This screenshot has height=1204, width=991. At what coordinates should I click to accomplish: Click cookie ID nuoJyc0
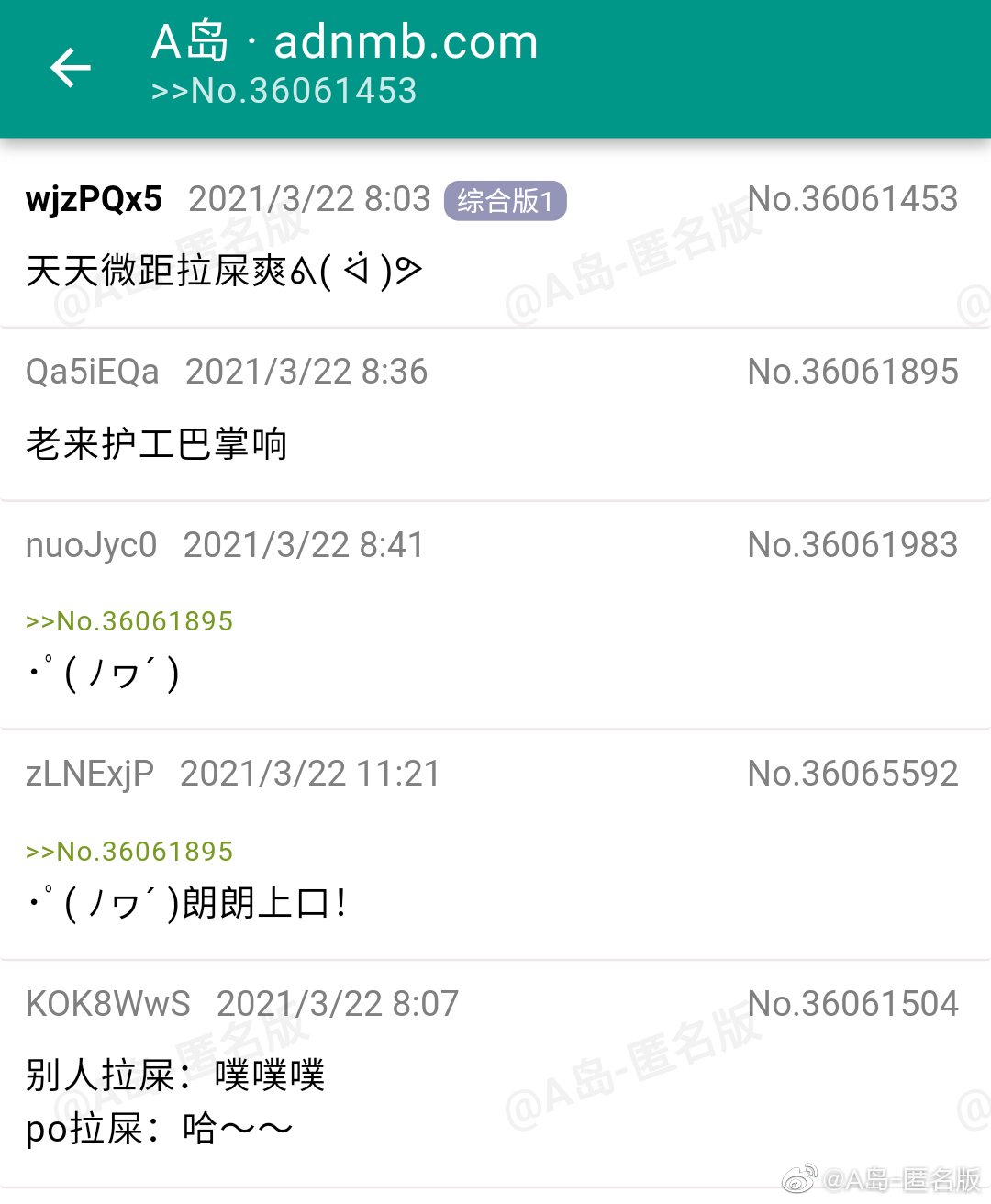[91, 544]
